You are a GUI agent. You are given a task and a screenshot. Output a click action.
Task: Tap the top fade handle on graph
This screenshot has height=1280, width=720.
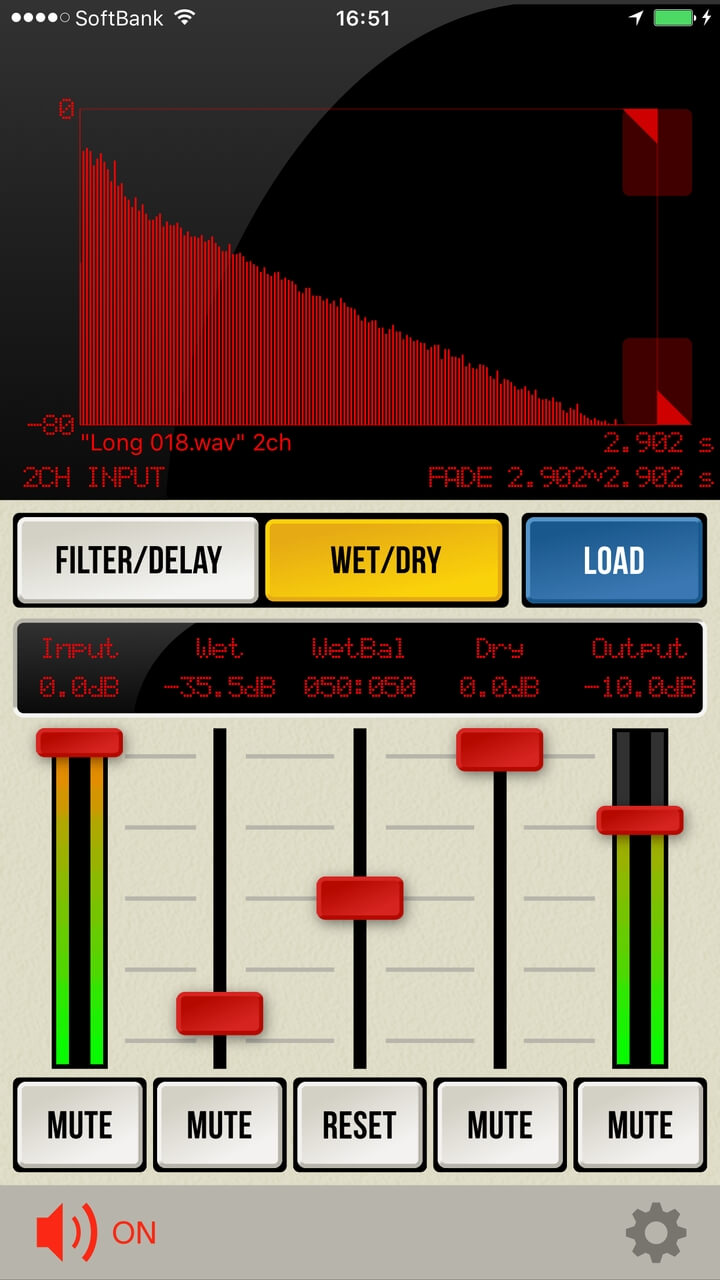click(657, 152)
